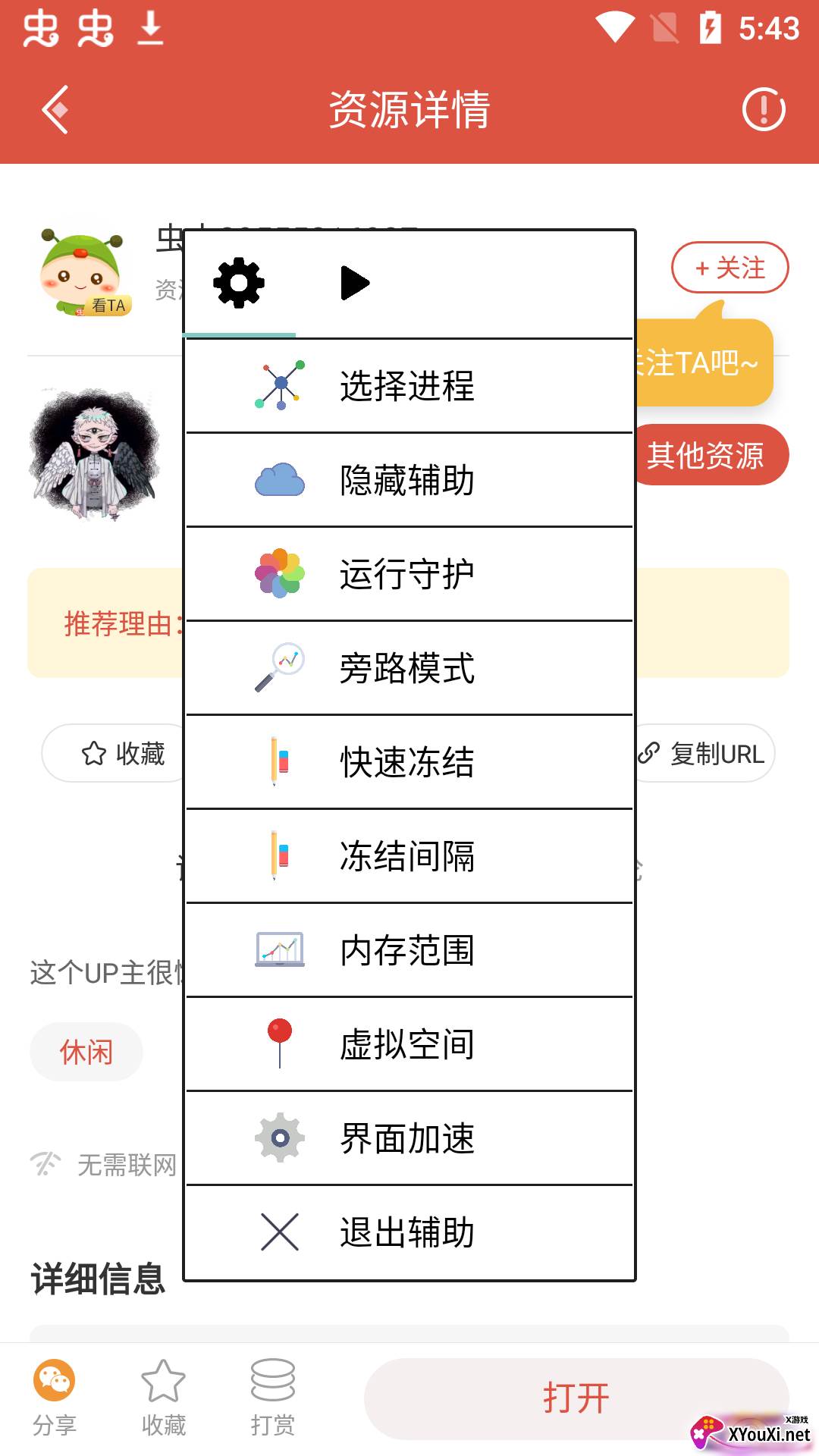Select 虚拟空间 entry
The height and width of the screenshot is (1456, 819).
[x=408, y=1044]
